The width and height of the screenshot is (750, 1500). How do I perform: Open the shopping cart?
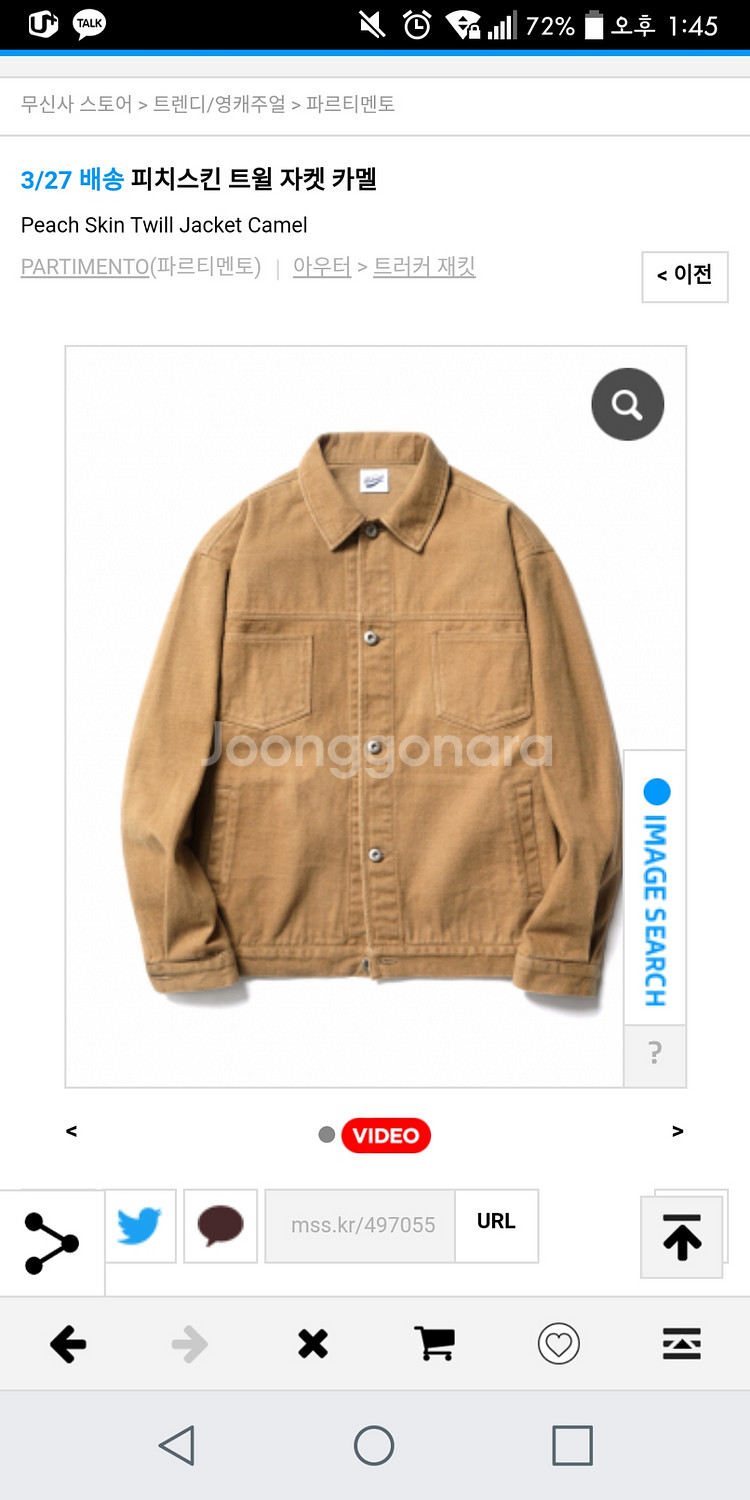click(435, 1344)
